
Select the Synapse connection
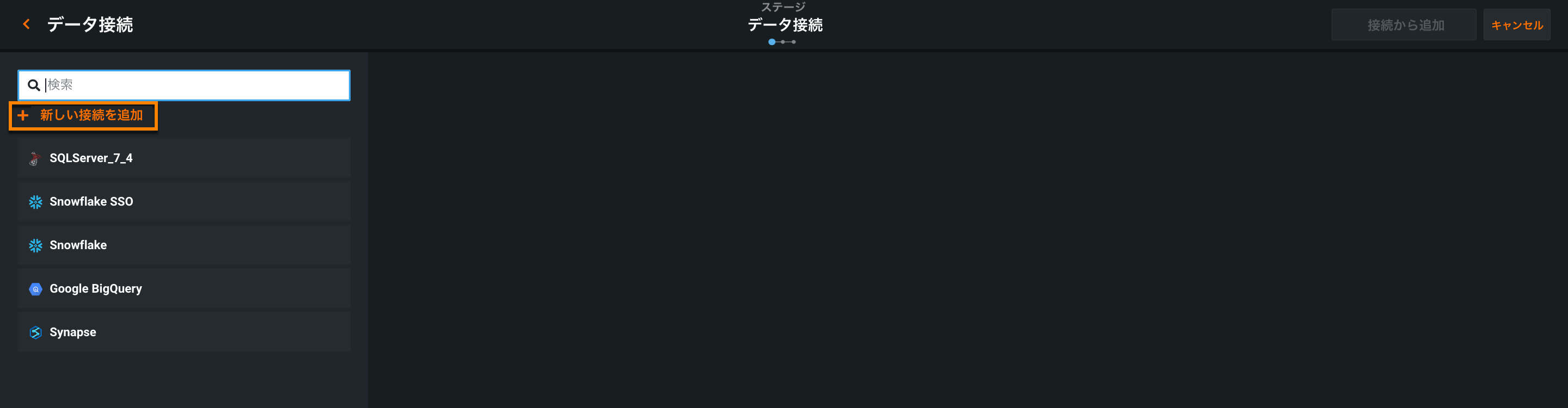tap(184, 332)
